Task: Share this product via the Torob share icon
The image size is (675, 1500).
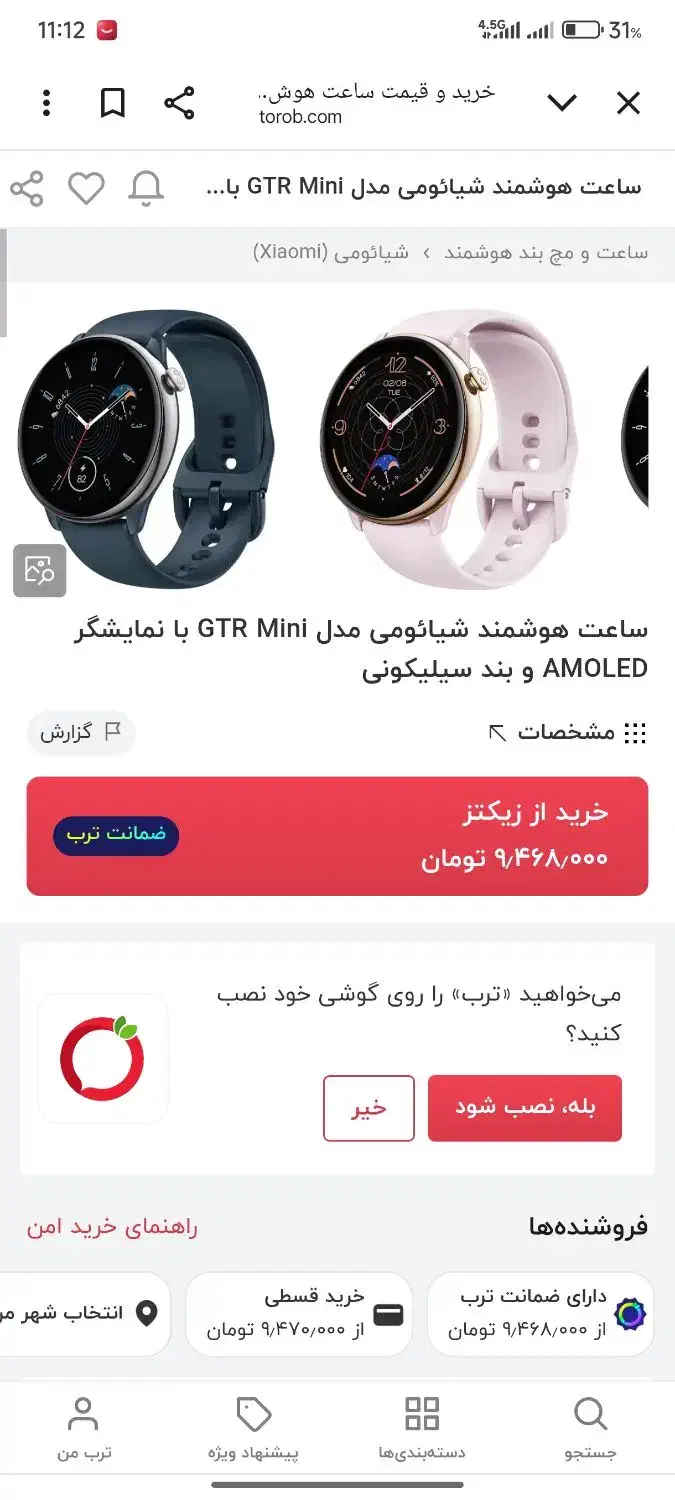Action: (27, 188)
